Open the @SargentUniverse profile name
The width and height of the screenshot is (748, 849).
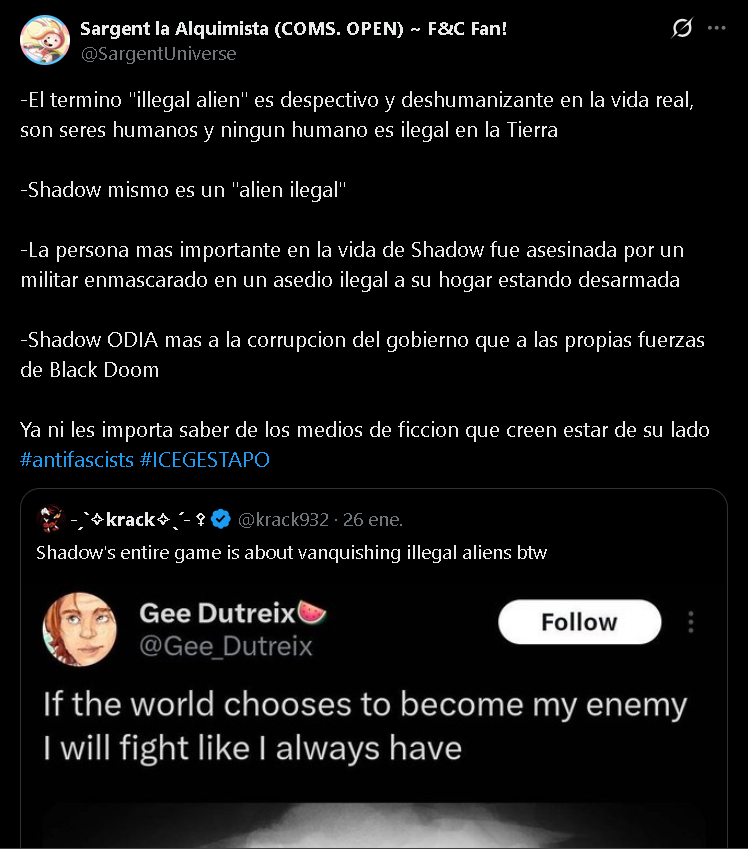[158, 54]
